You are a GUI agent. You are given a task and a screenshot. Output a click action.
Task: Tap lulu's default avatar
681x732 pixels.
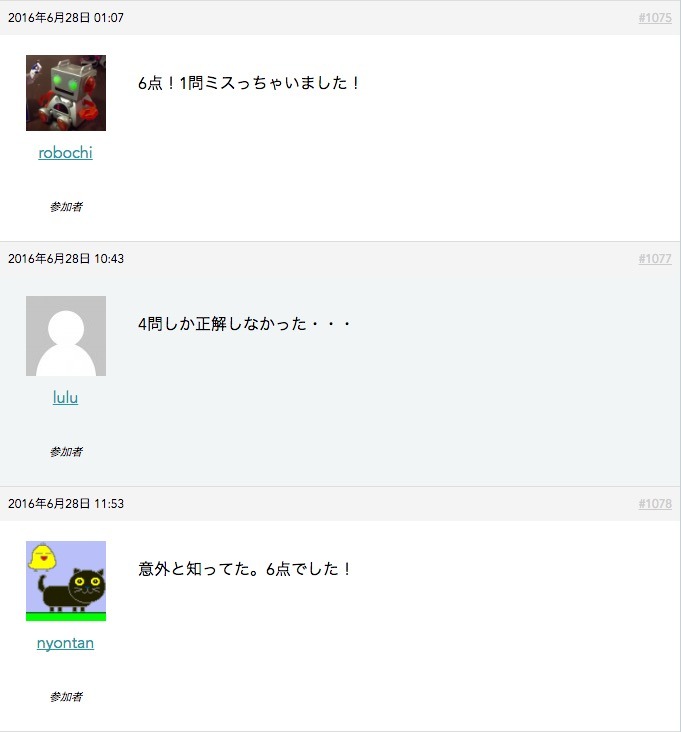pyautogui.click(x=66, y=336)
